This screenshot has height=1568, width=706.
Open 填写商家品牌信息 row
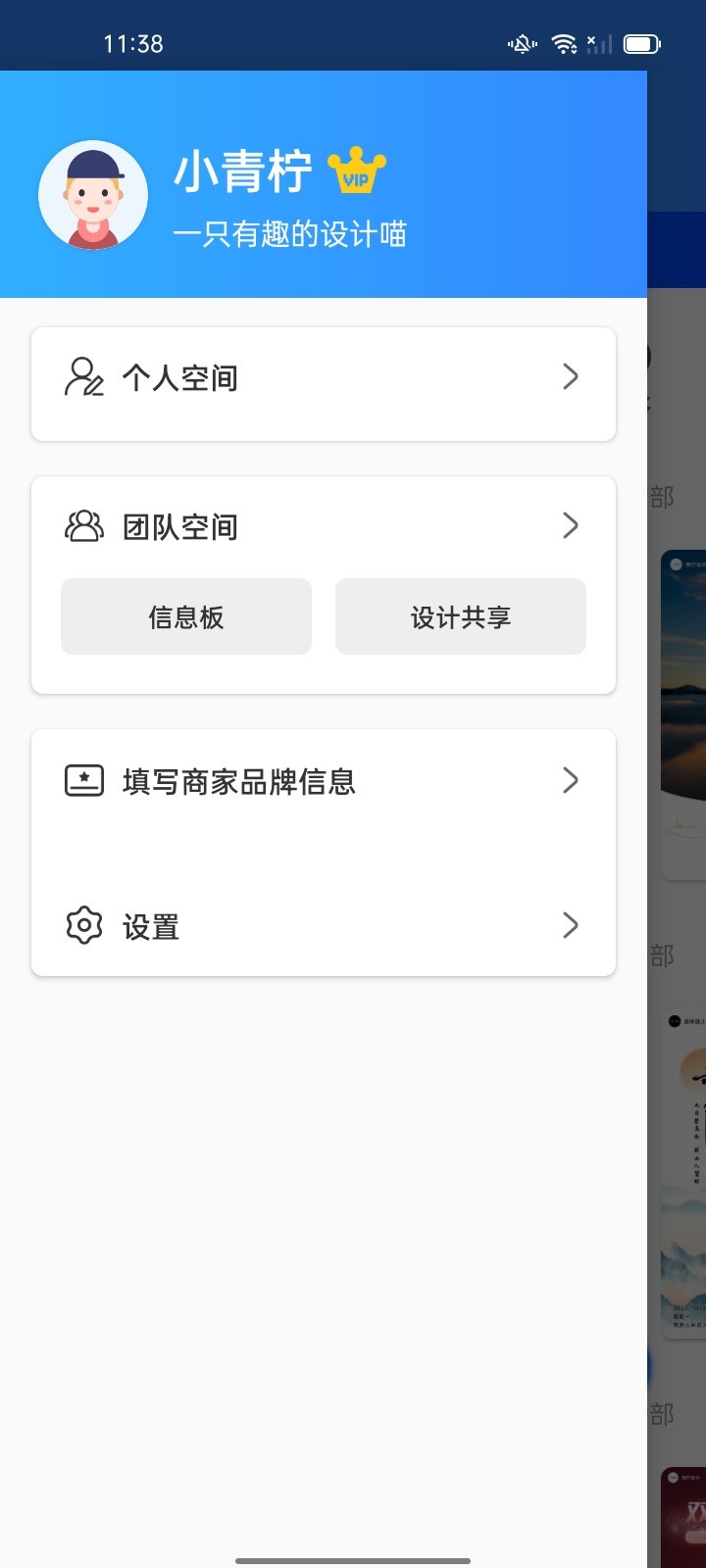coord(324,782)
